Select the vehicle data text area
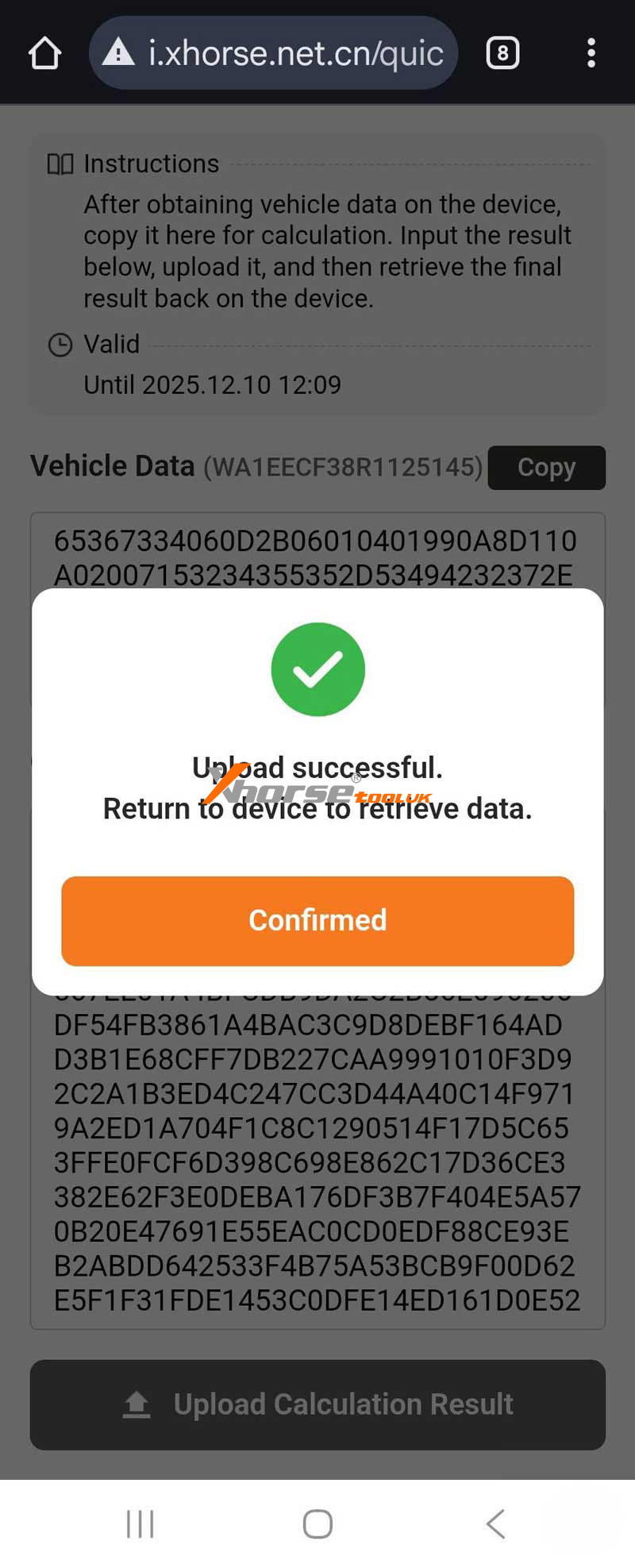The width and height of the screenshot is (635, 1568). coord(317,1151)
